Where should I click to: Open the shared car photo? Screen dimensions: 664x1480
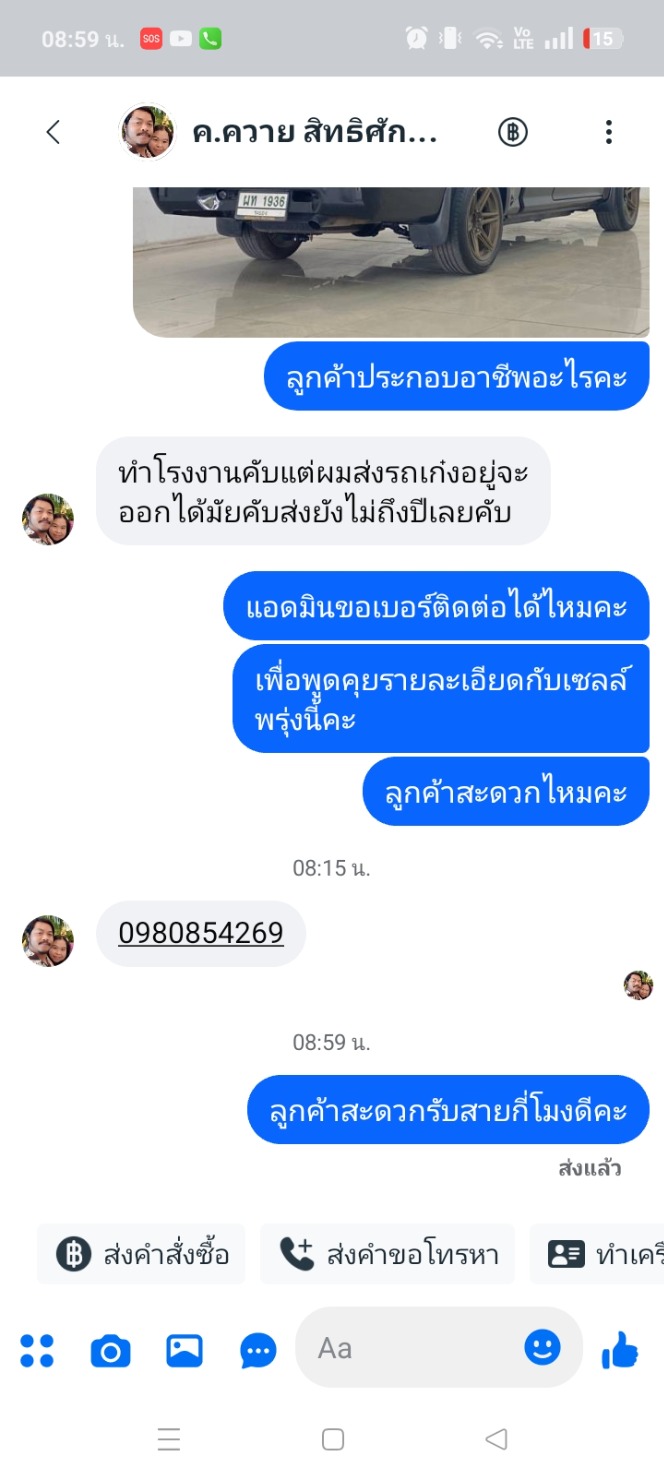tap(390, 260)
